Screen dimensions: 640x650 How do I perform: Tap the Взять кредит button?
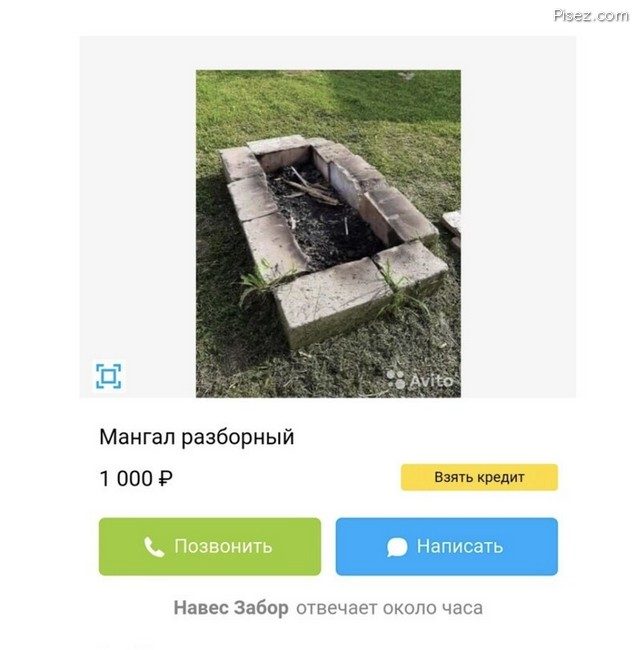tap(479, 477)
